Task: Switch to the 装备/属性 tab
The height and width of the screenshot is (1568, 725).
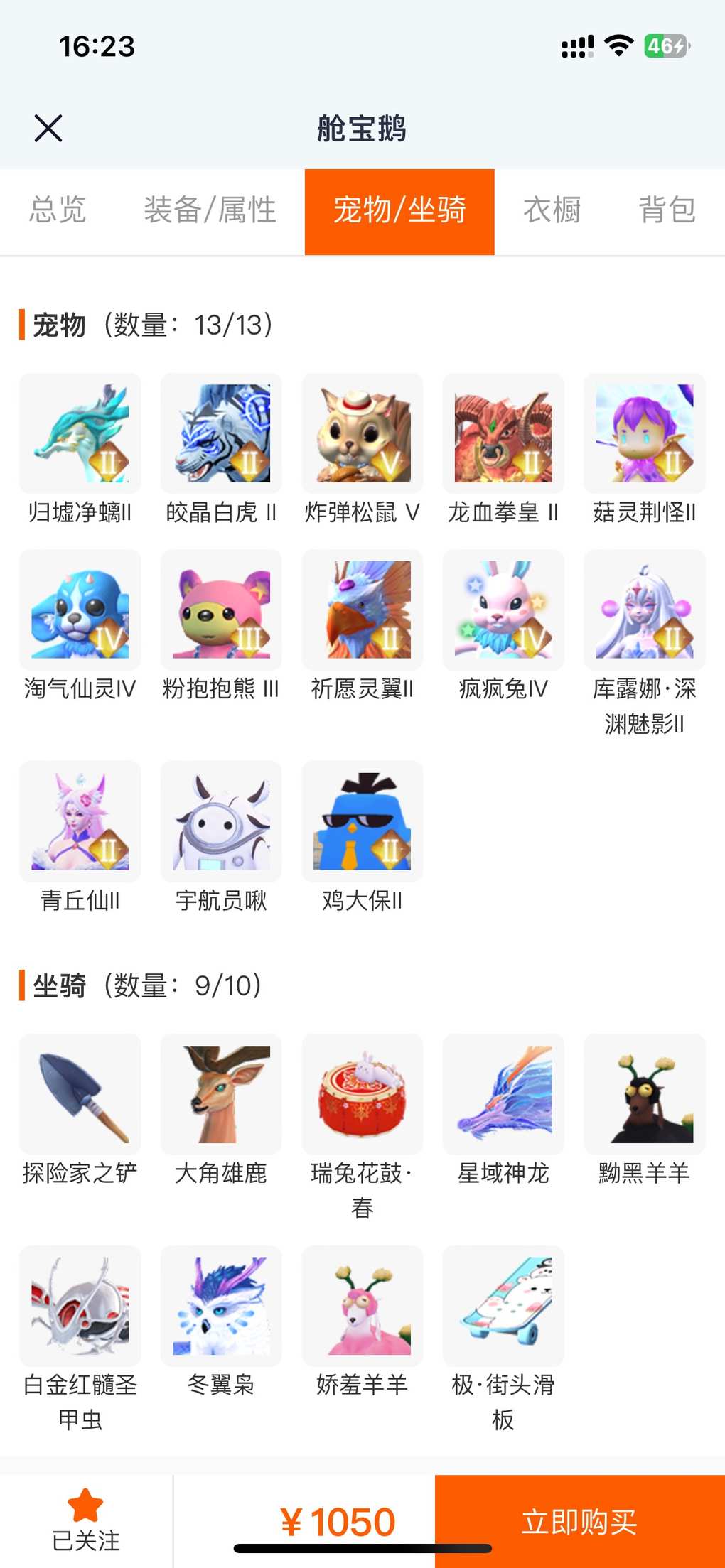Action: (x=210, y=210)
